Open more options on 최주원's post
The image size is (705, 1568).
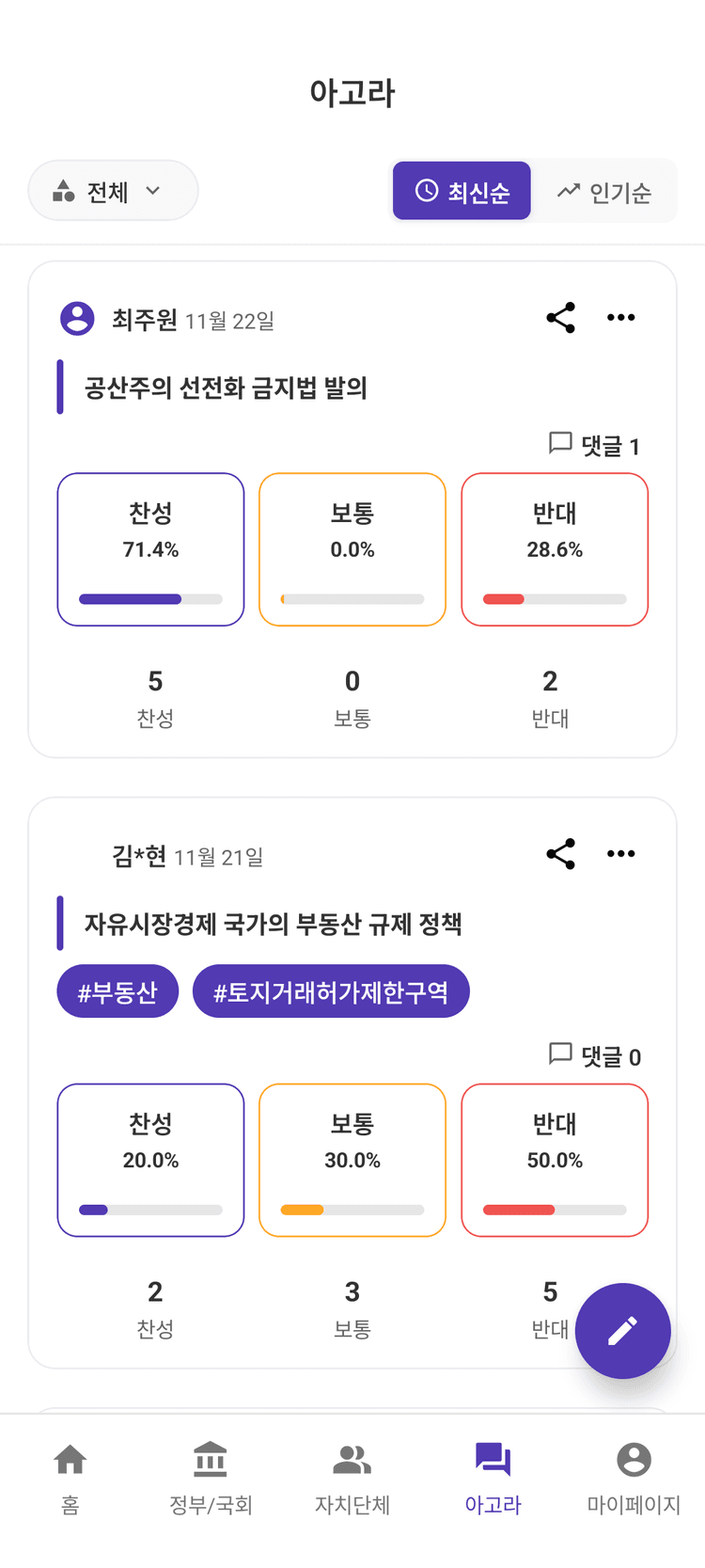point(620,317)
